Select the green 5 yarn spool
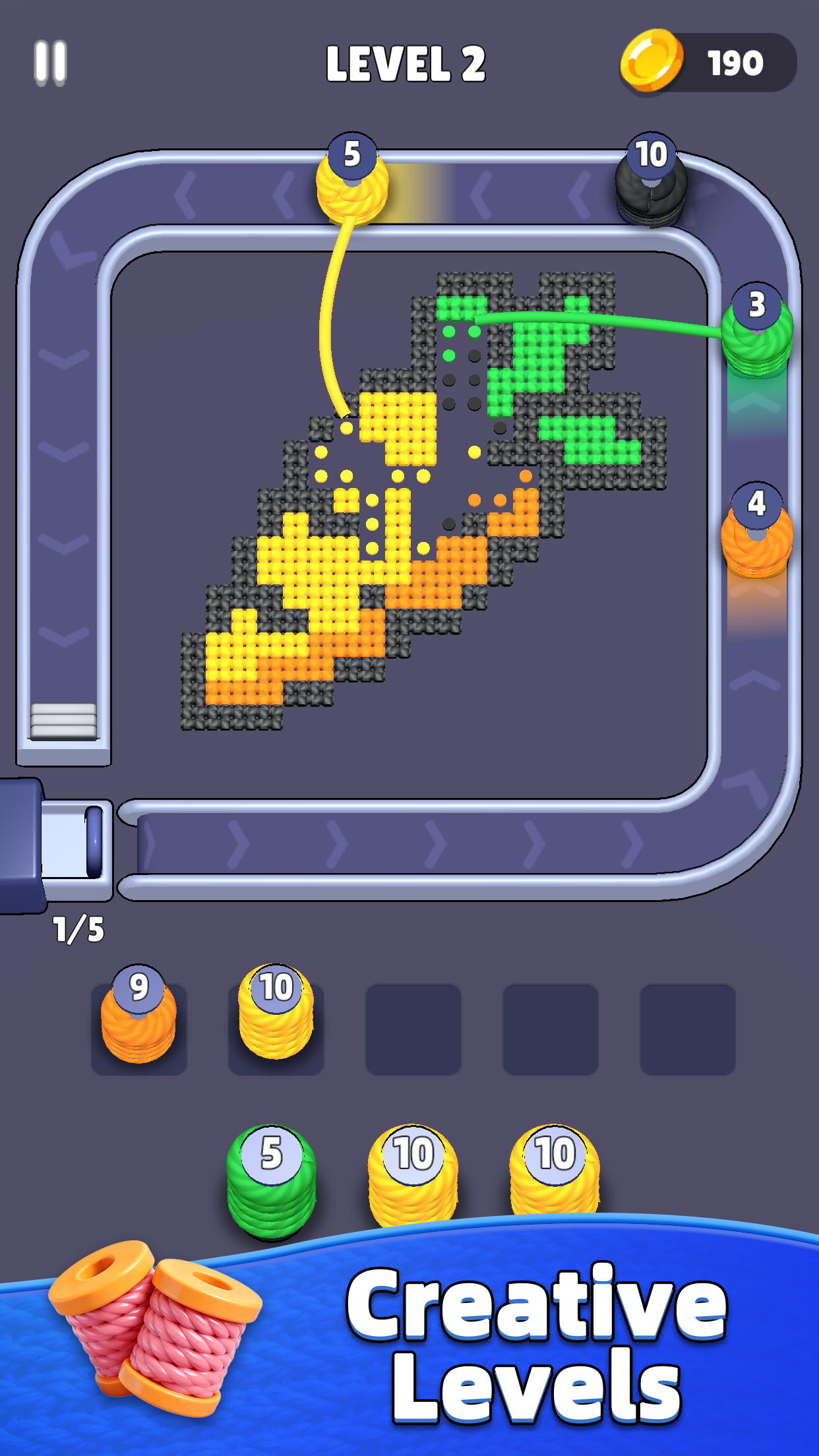Viewport: 819px width, 1456px height. click(271, 1179)
